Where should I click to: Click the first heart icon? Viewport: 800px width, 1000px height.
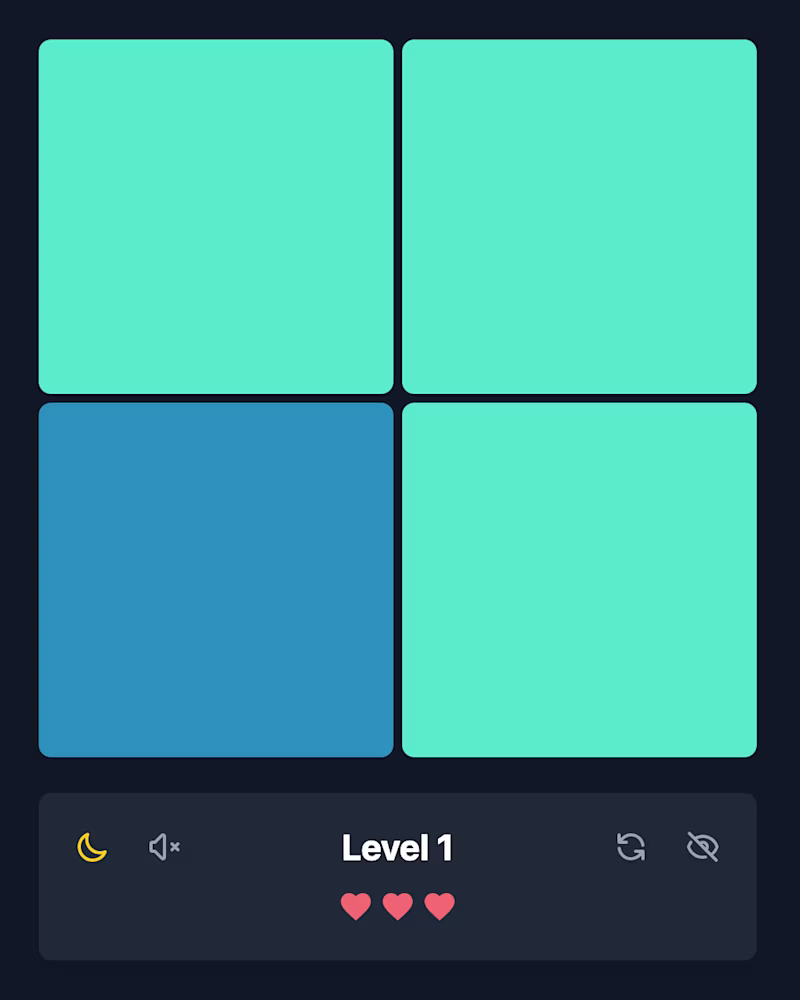click(357, 906)
